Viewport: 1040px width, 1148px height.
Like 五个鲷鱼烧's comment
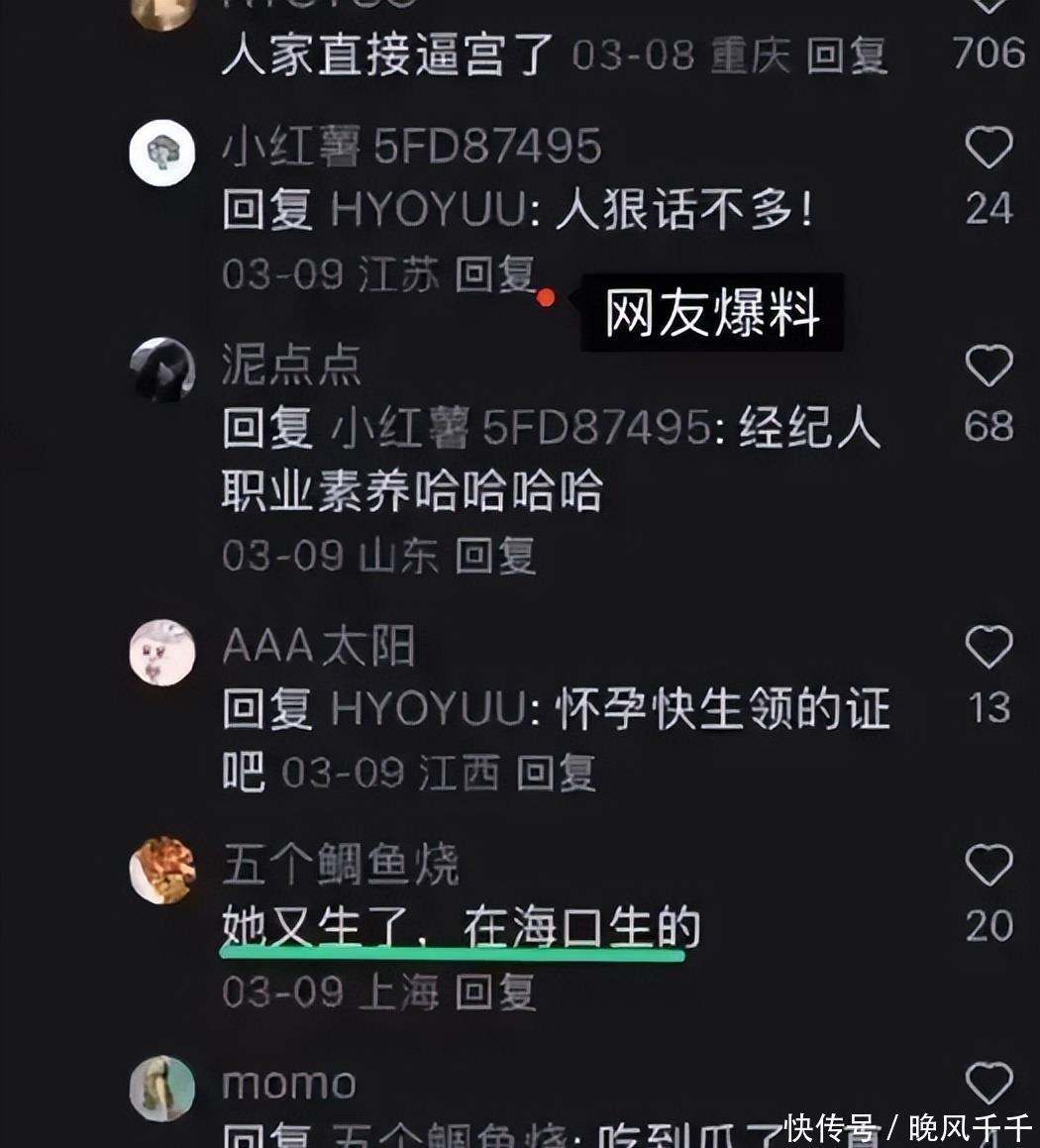click(988, 866)
